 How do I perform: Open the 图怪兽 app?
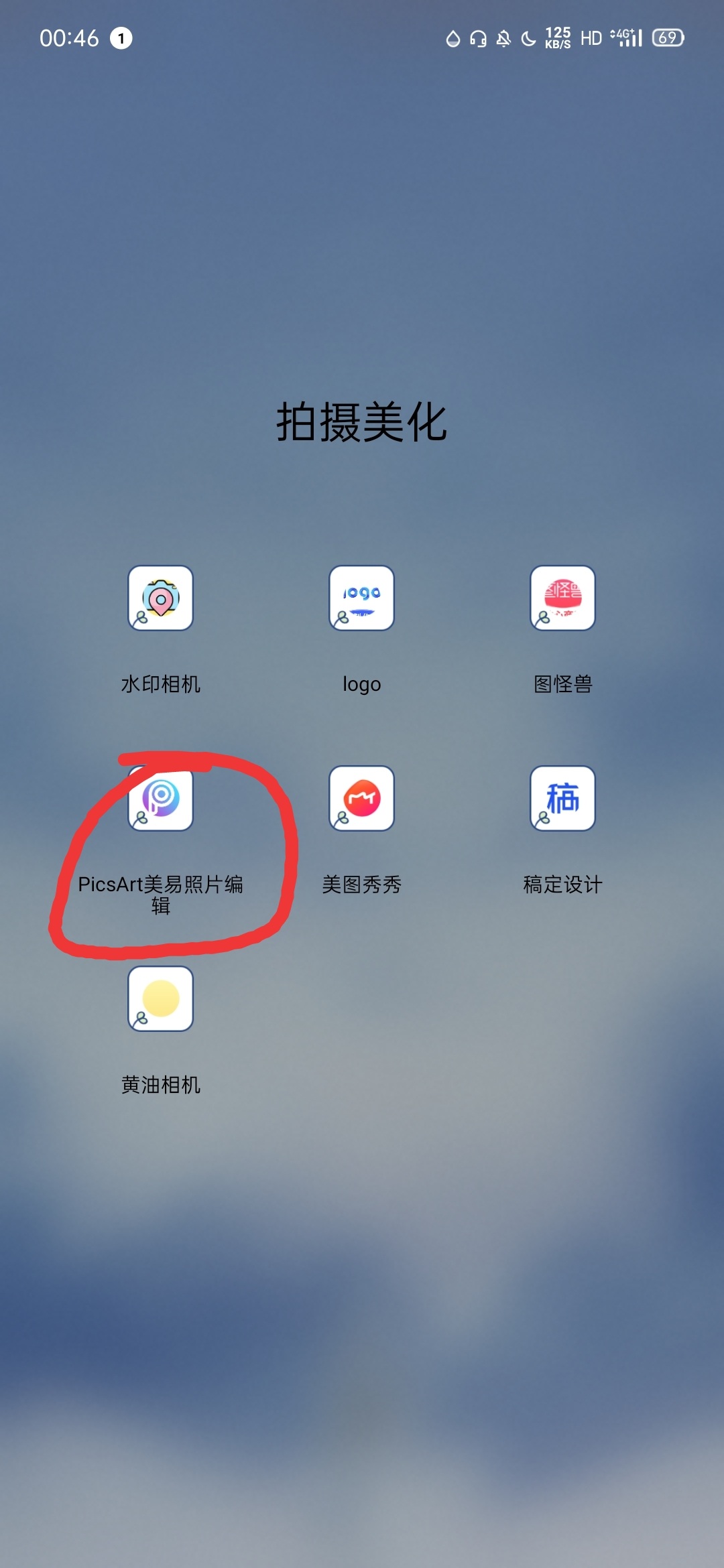click(x=562, y=598)
